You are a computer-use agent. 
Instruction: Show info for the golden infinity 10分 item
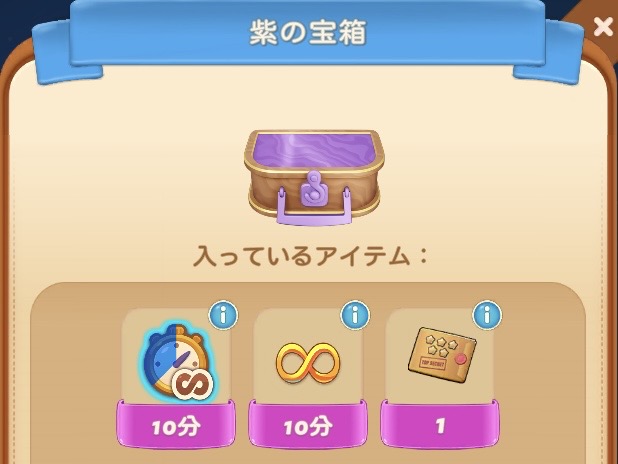click(355, 315)
